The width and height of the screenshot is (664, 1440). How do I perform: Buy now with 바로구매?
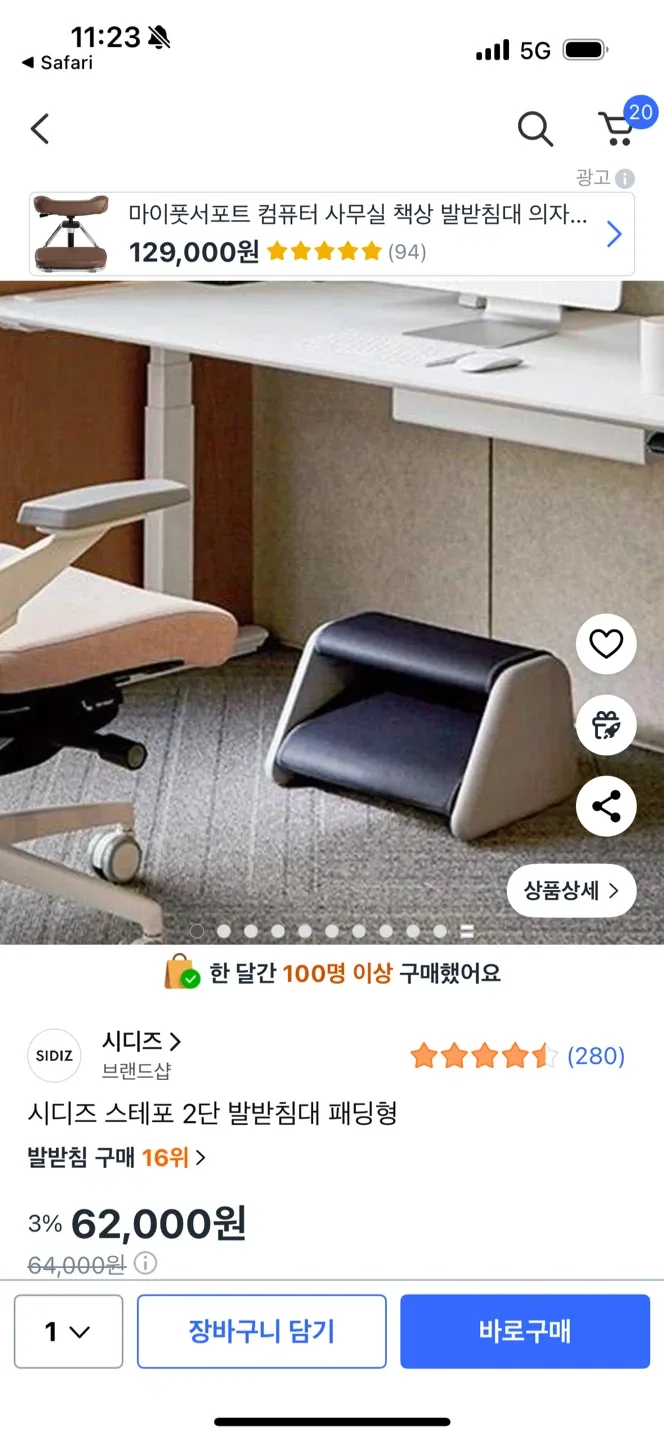[525, 1331]
